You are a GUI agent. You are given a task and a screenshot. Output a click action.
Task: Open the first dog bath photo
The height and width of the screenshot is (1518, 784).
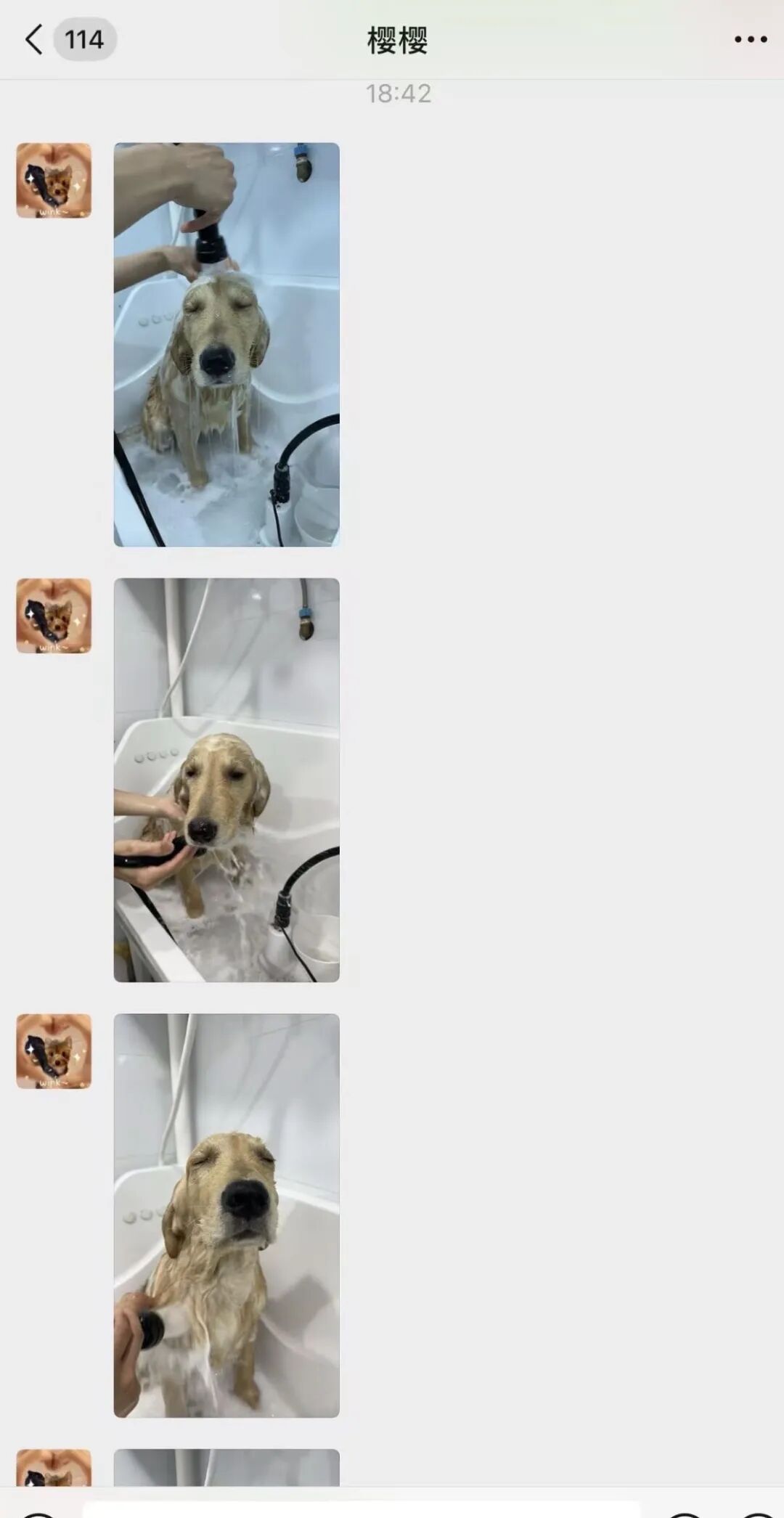(x=226, y=344)
